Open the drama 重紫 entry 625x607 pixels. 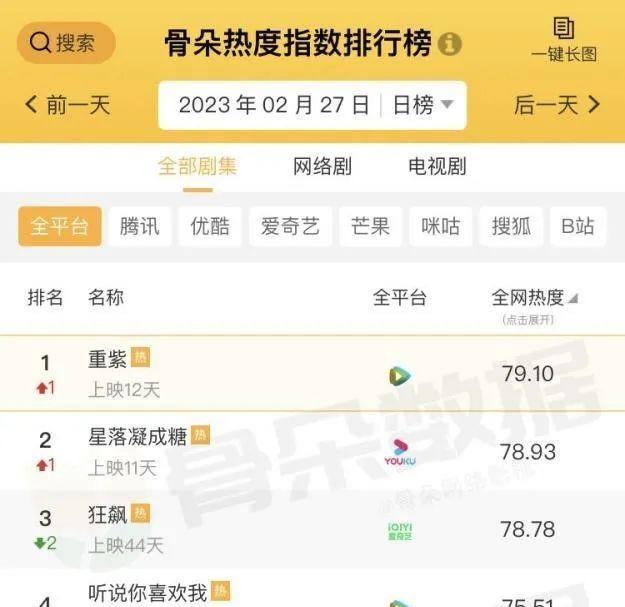coord(104,358)
